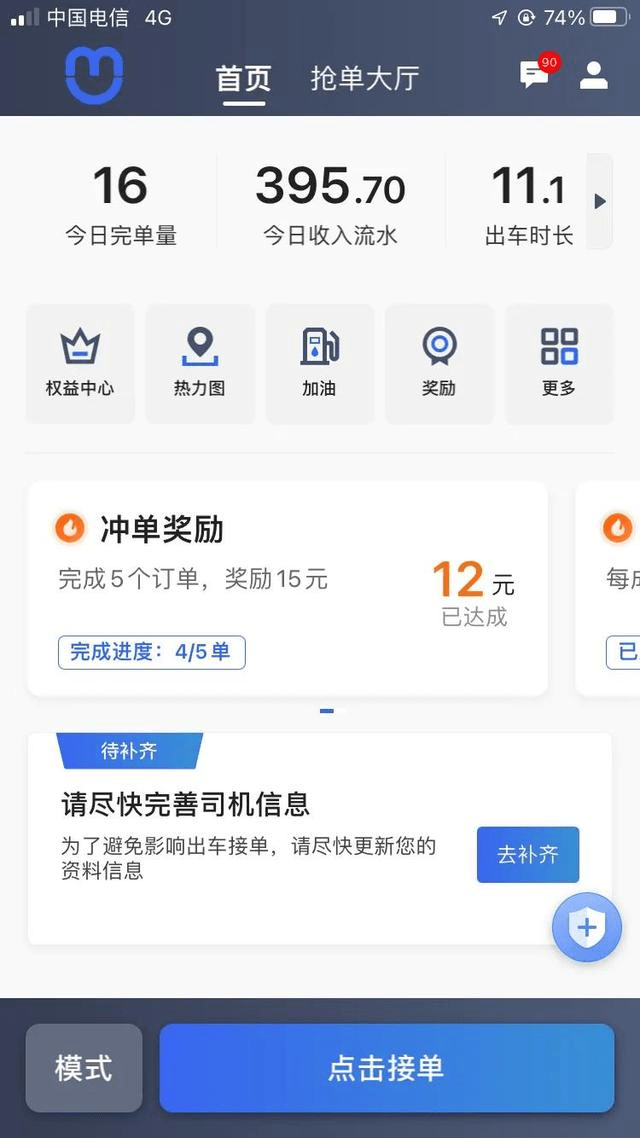This screenshot has height=1138, width=640.
Task: Open the 热力图 heat map
Action: (200, 364)
